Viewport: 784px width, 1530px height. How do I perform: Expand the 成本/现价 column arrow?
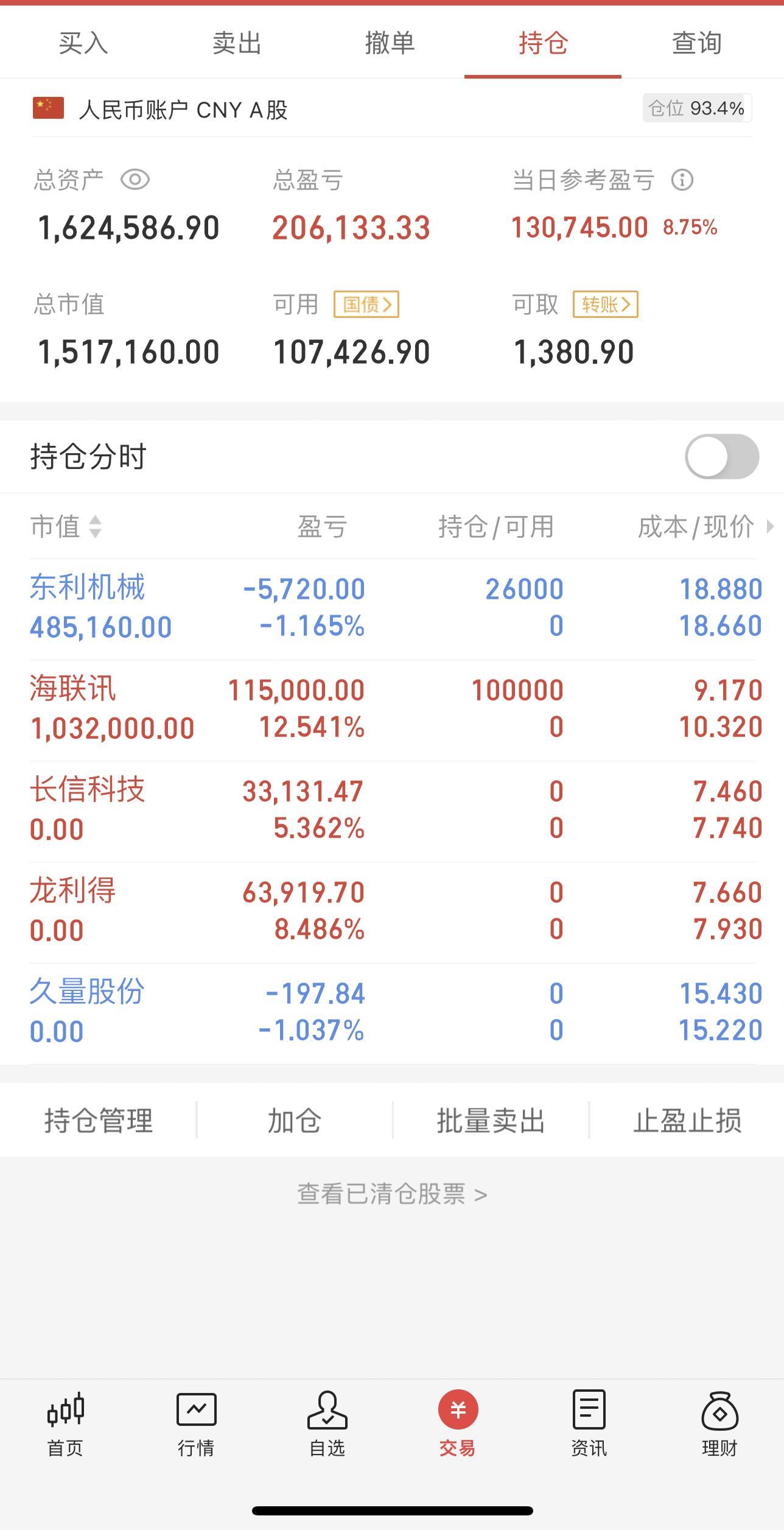(x=768, y=529)
